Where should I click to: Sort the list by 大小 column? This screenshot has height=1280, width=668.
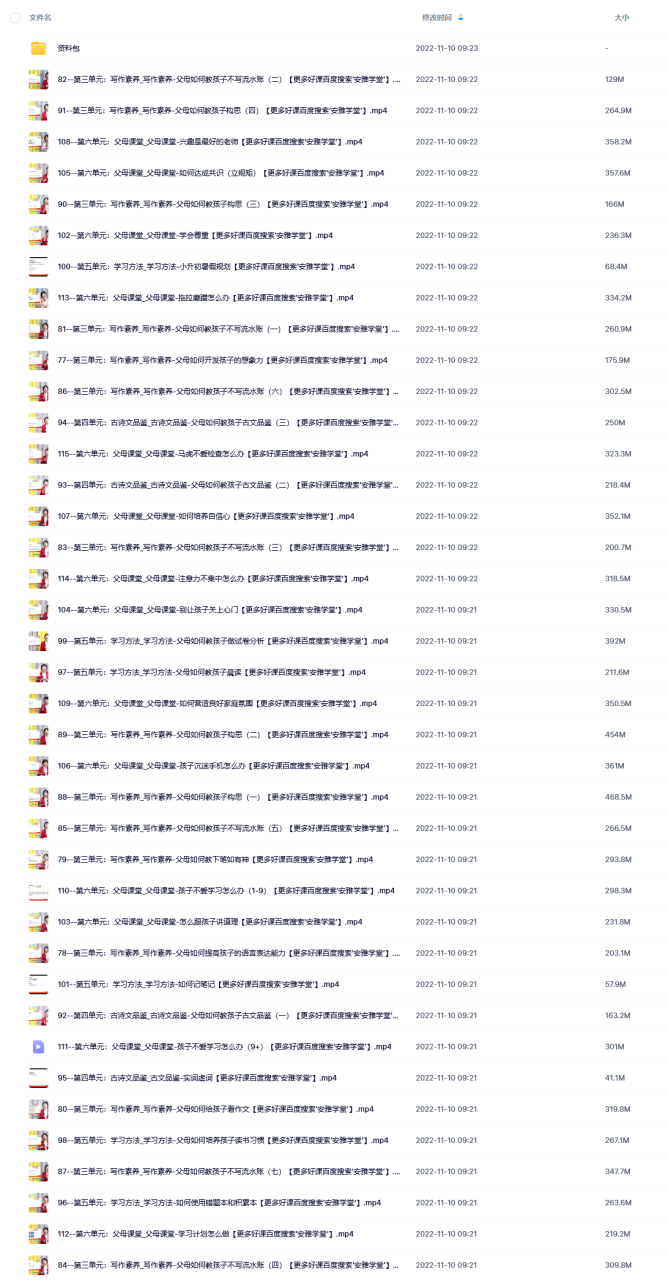tap(621, 18)
